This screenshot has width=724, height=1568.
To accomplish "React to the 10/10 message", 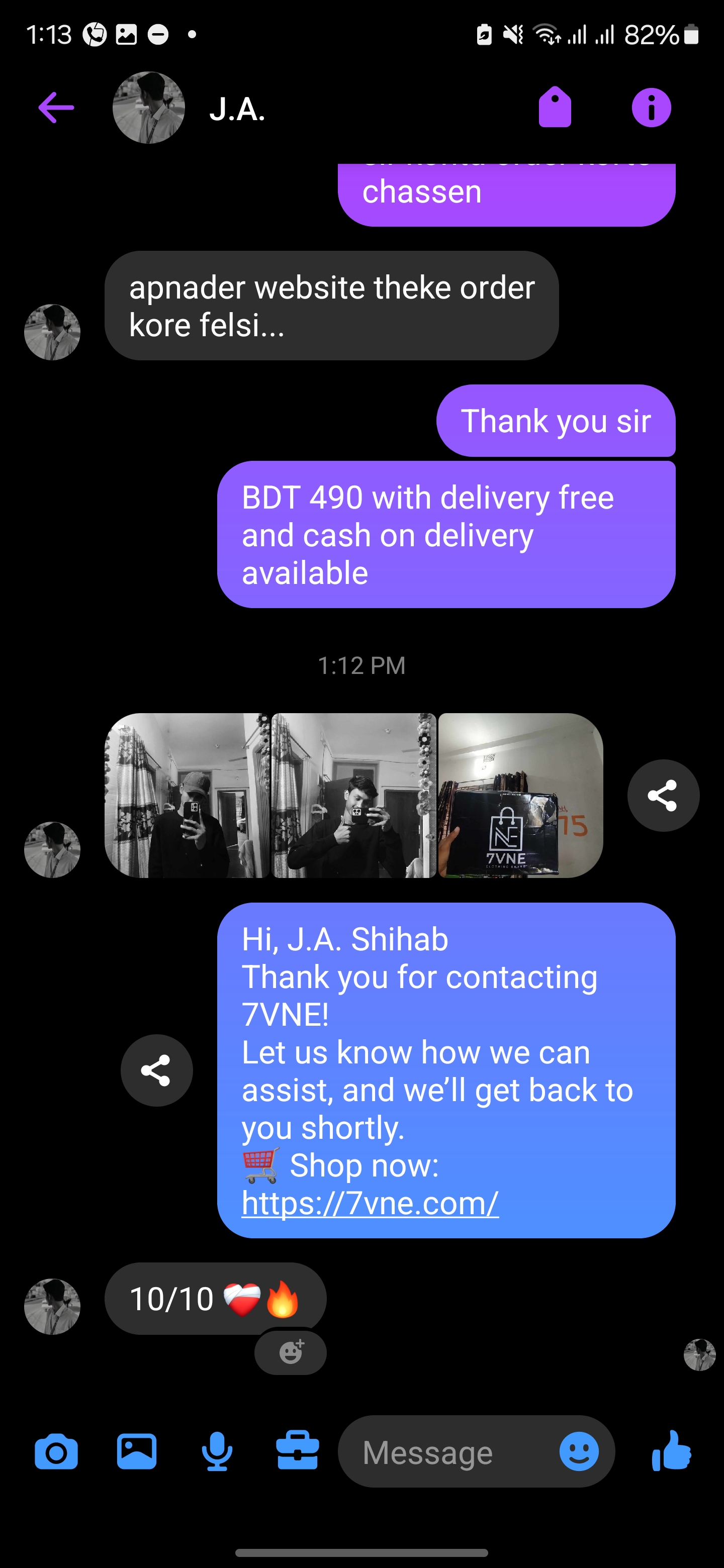I will [x=291, y=1352].
